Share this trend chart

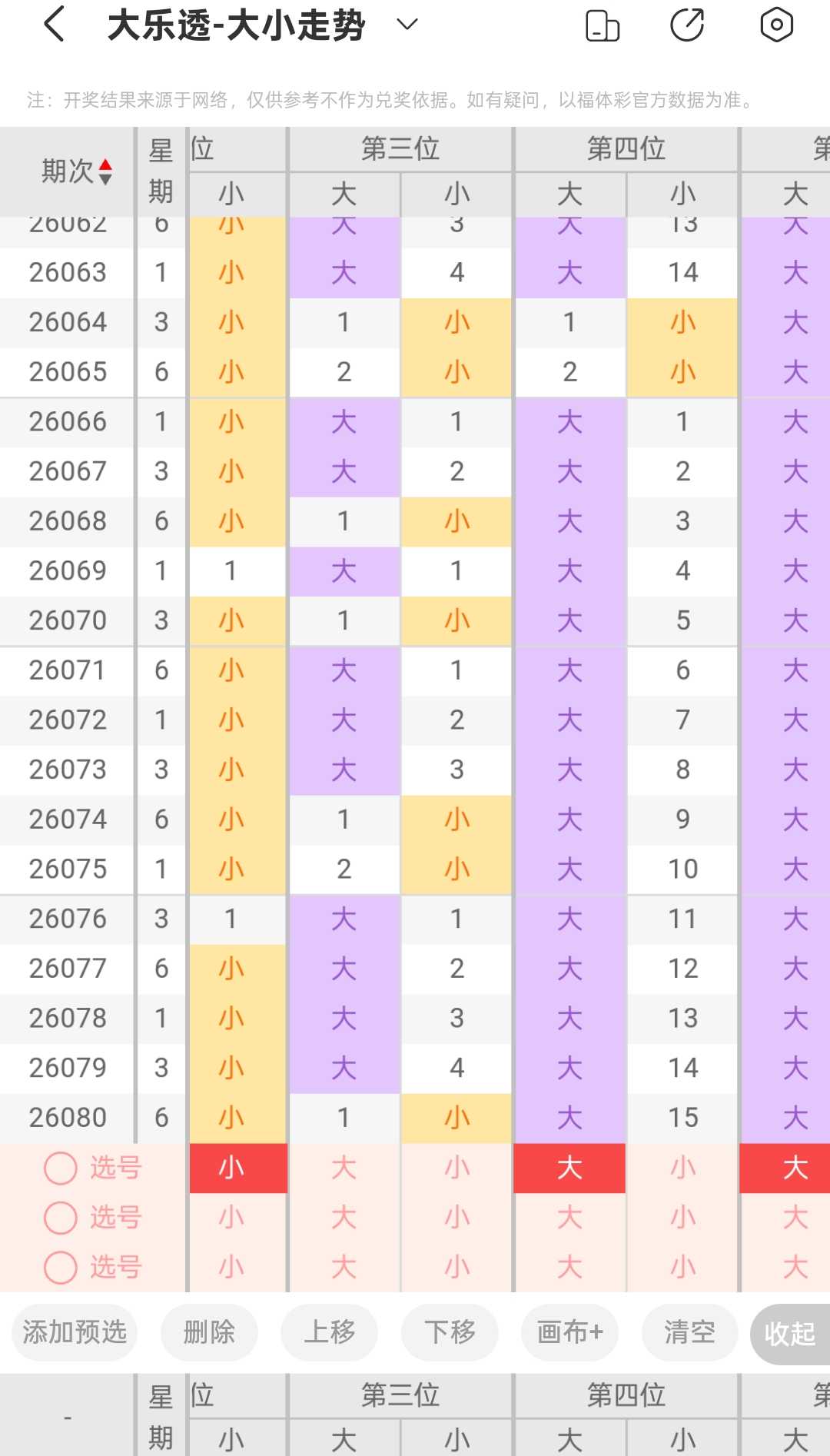pyautogui.click(x=687, y=25)
